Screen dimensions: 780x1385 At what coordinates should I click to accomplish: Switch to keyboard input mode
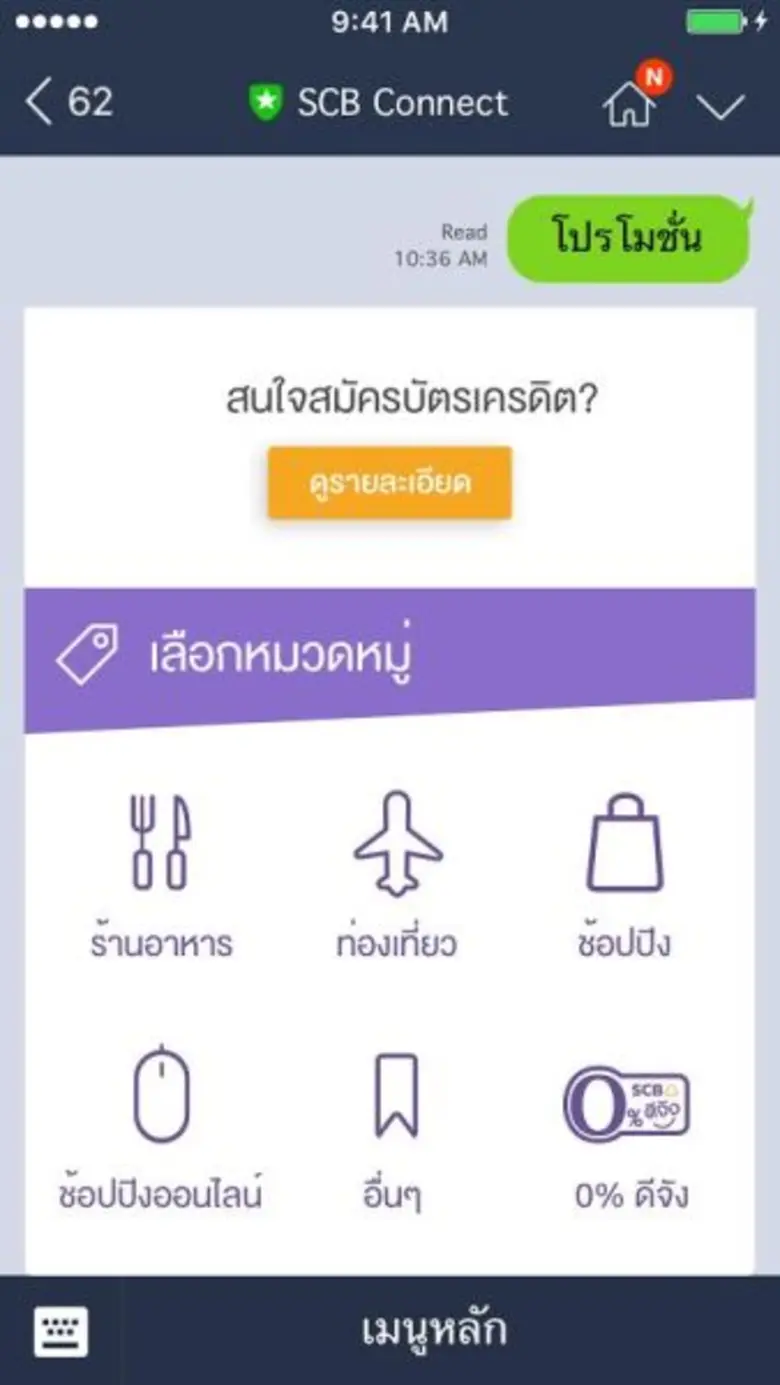[62, 1330]
